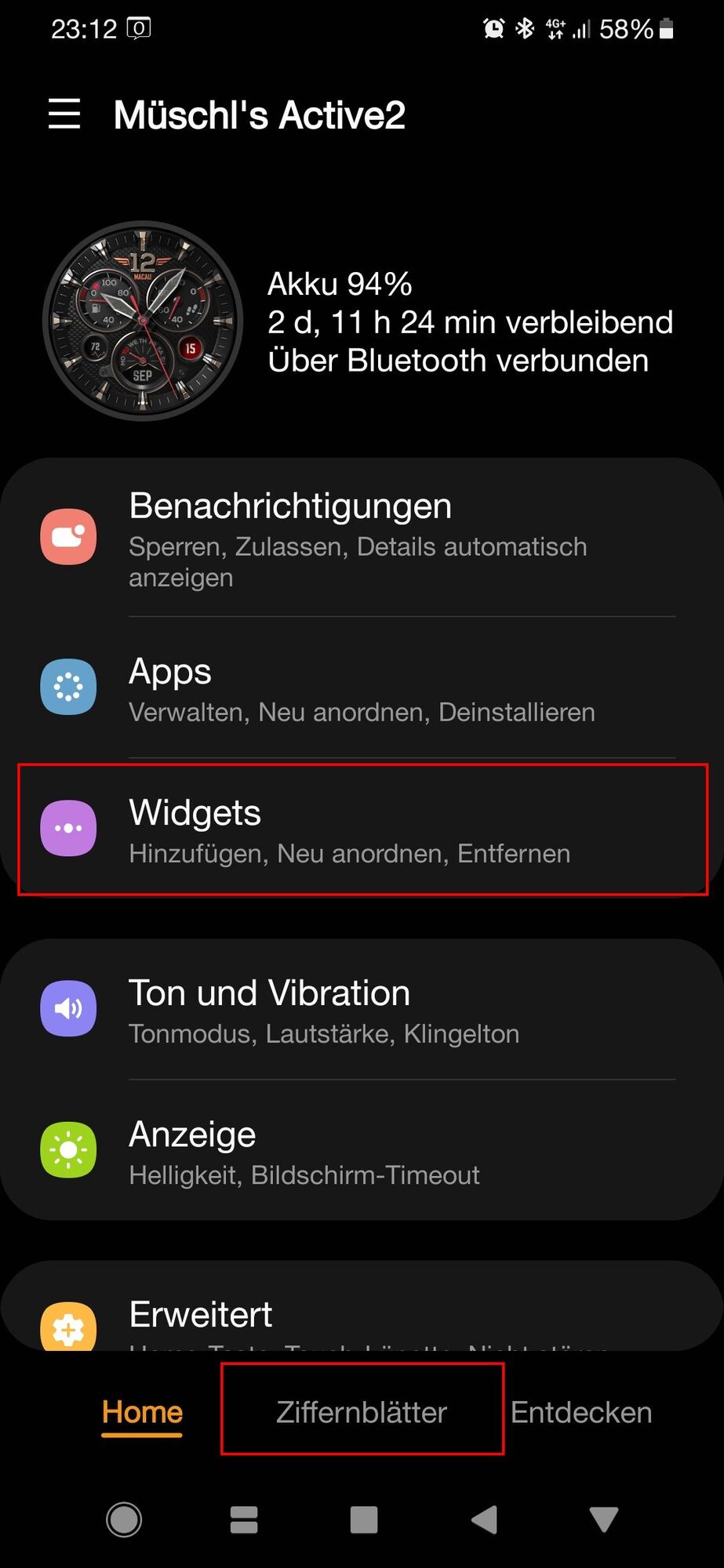
Task: Tap the watch face preview image
Action: [143, 321]
